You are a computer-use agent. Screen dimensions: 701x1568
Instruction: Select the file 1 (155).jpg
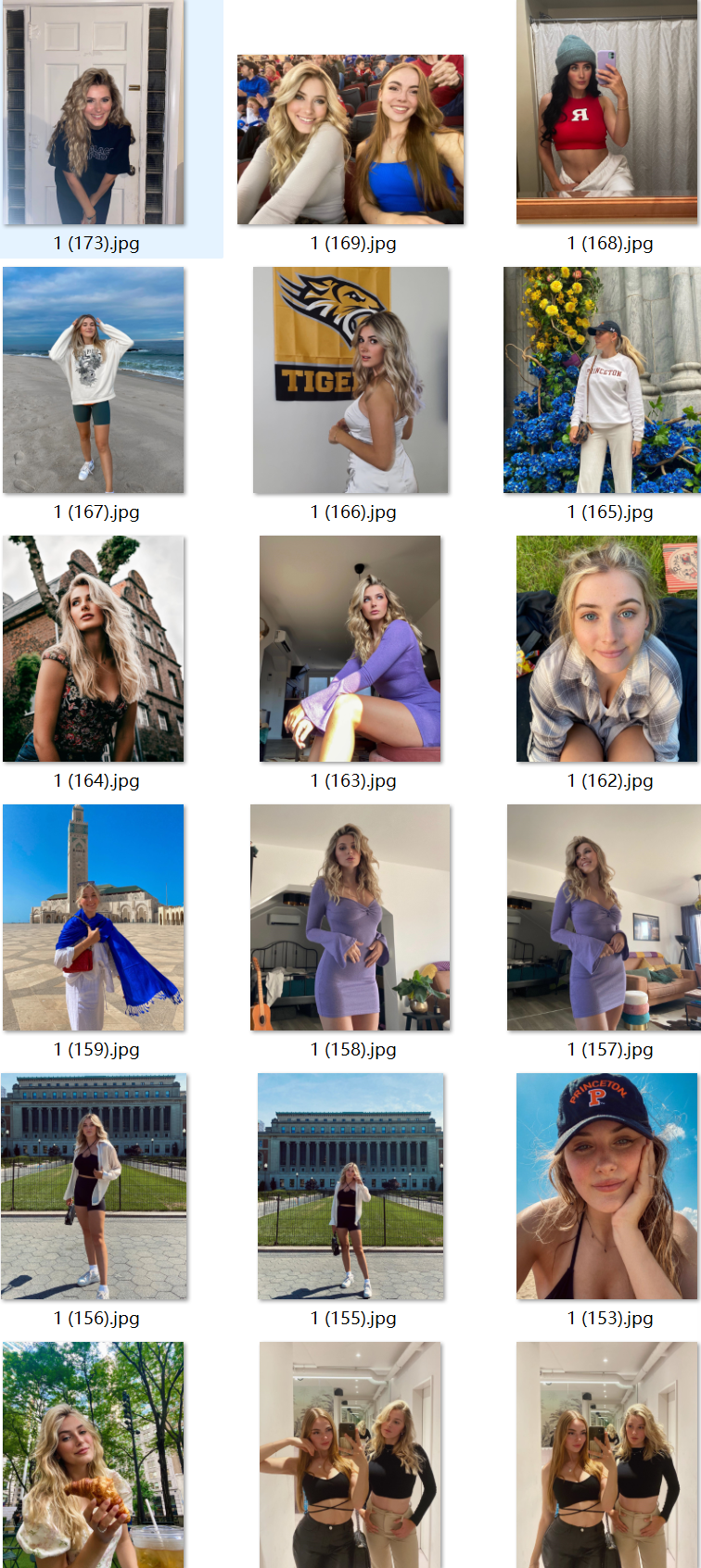click(350, 1186)
